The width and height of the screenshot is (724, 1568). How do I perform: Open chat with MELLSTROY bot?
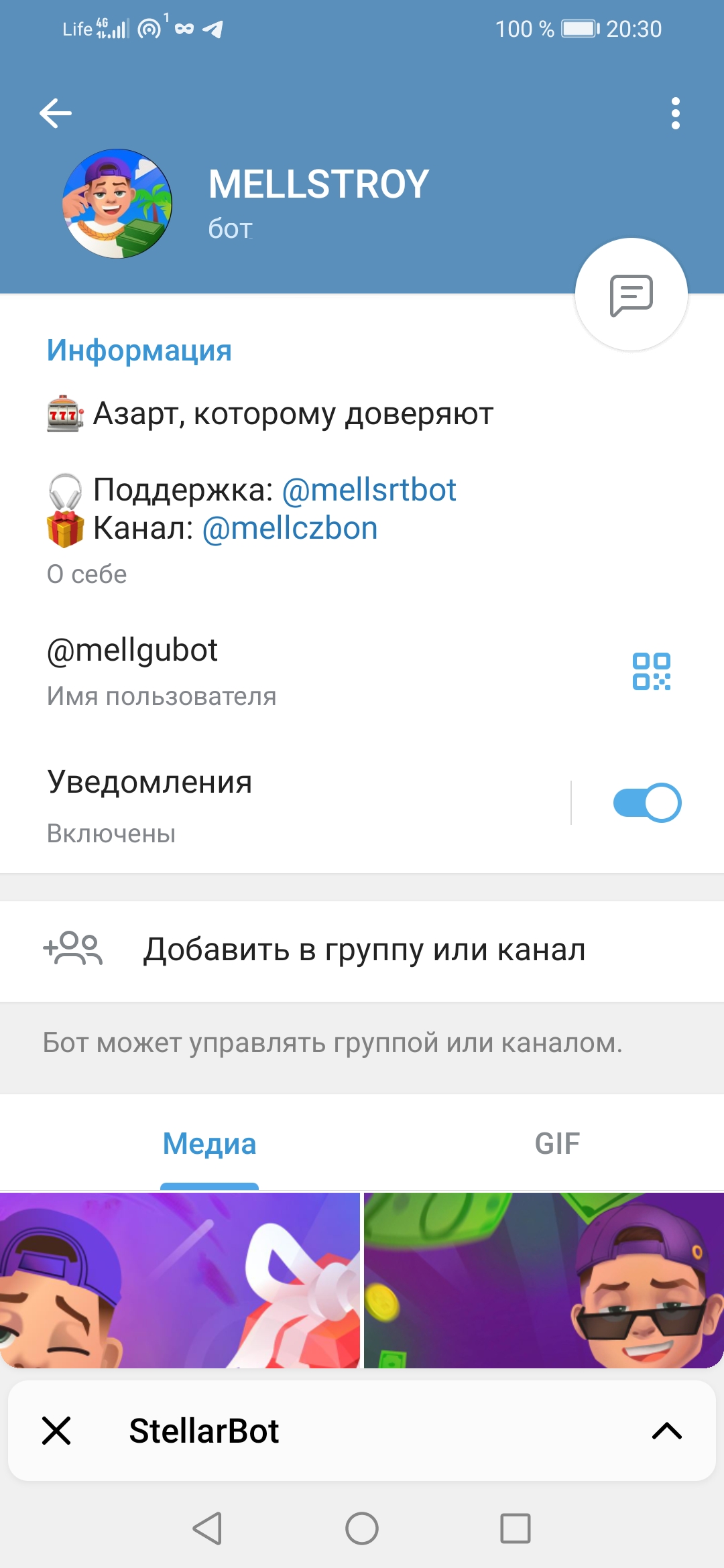[631, 294]
